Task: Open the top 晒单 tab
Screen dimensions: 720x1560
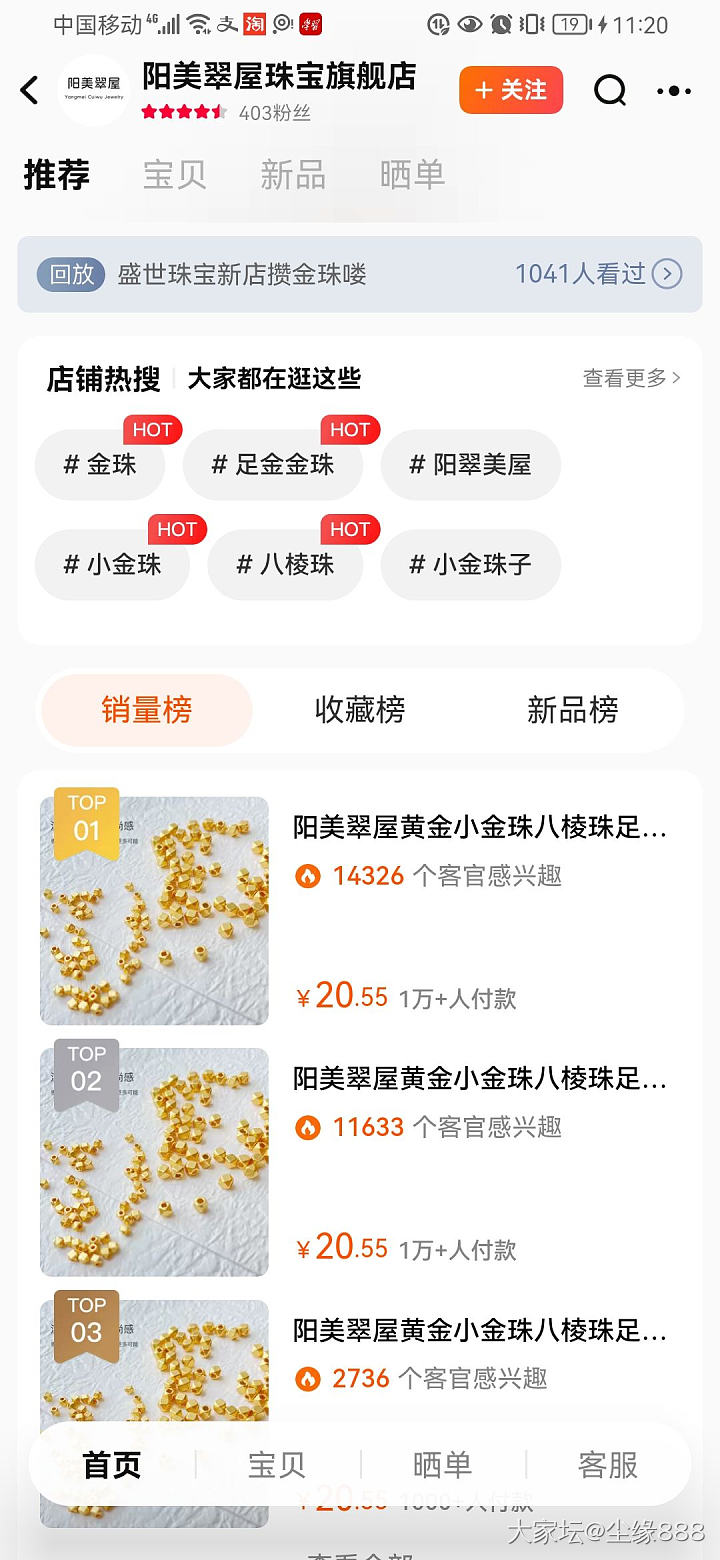Action: point(412,175)
